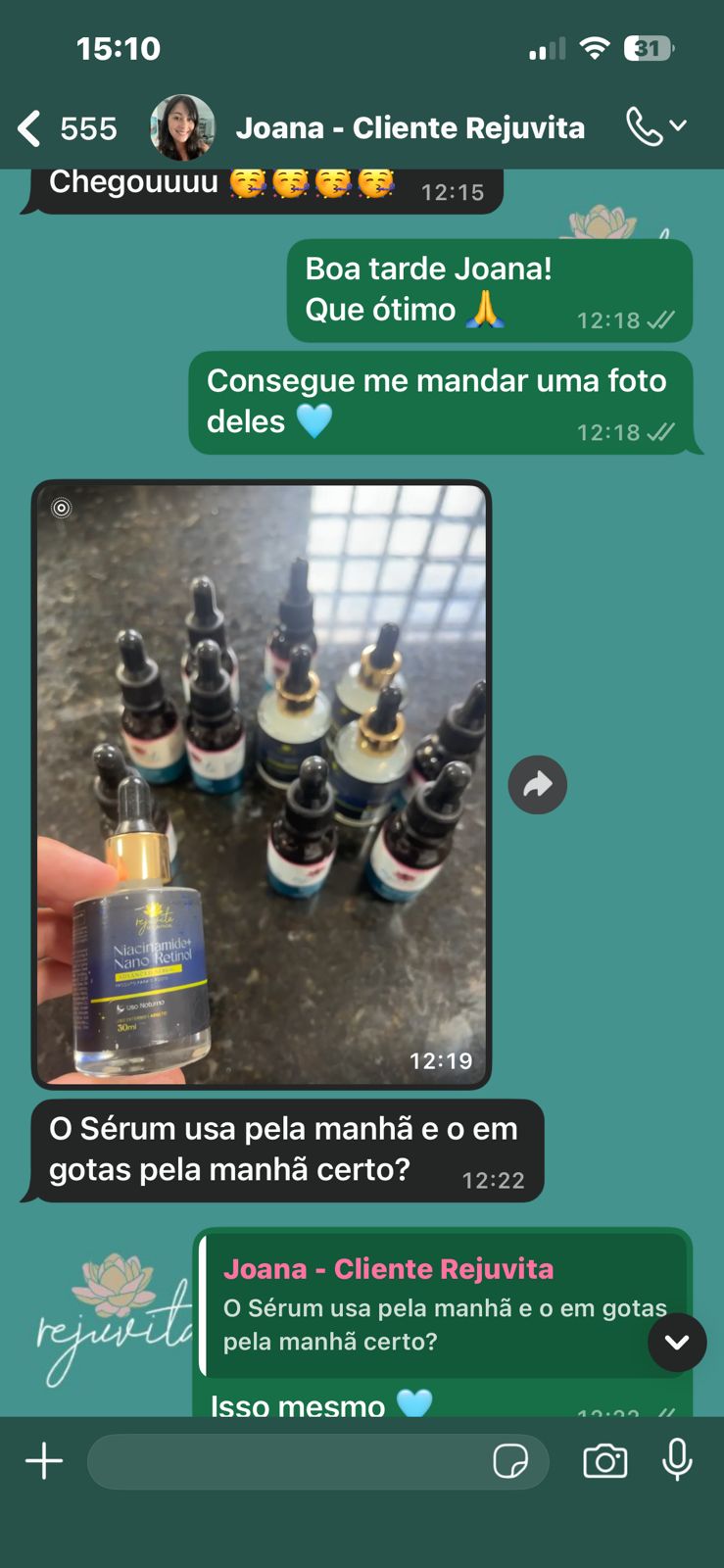Forward the serum bottles photo
Screen dimensions: 724x1568
[x=537, y=785]
